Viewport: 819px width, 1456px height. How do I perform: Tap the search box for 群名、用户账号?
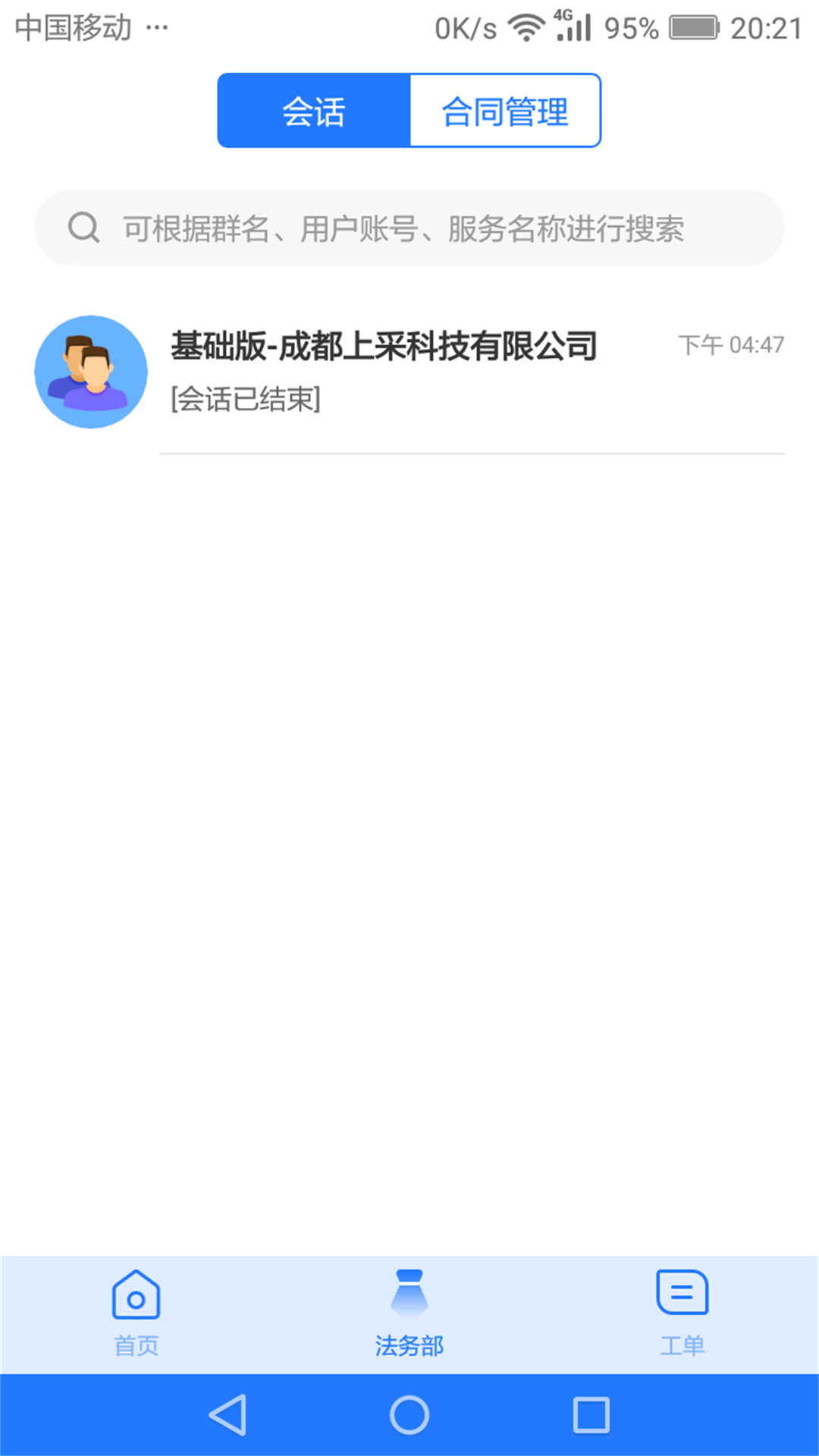(409, 227)
